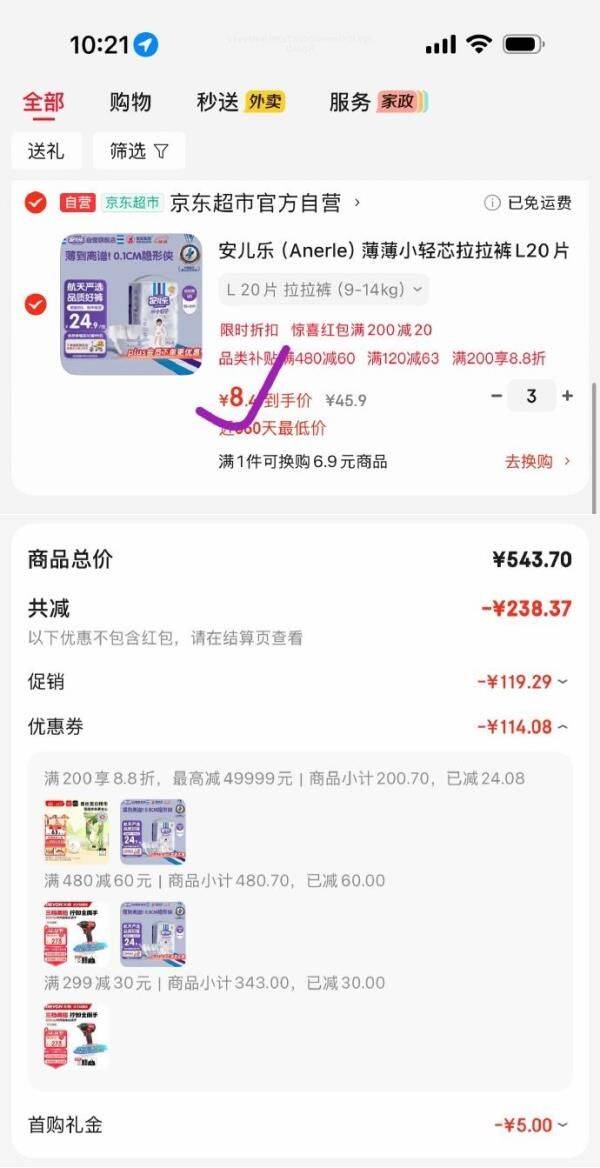Viewport: 600px width, 1168px height.
Task: Uncheck the 安儿乐 拉拉裤 item checkbox
Action: [35, 304]
